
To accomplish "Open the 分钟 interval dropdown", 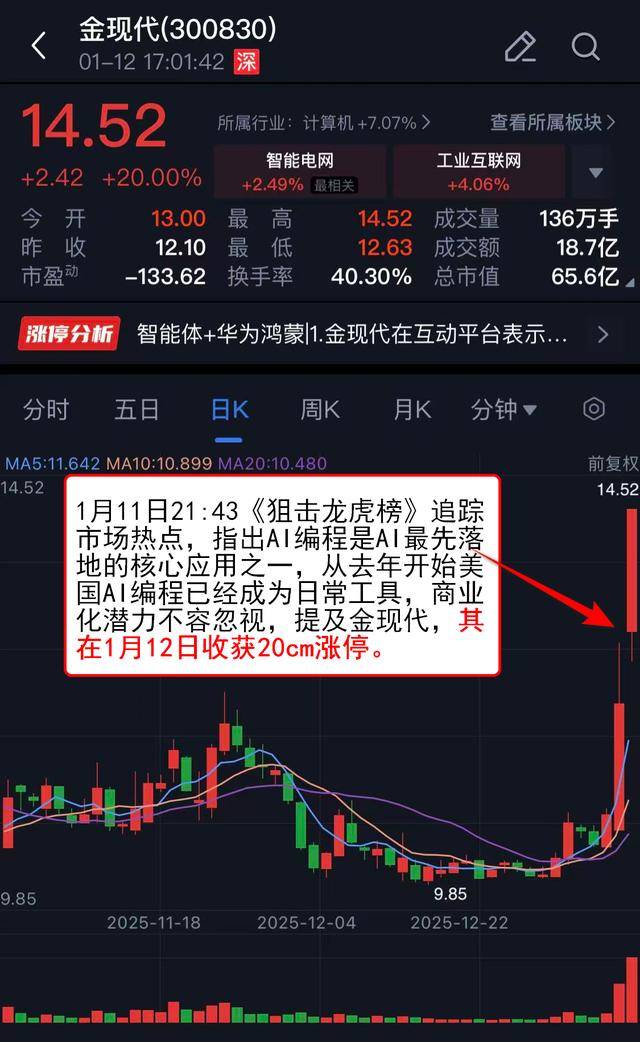I will coord(503,409).
